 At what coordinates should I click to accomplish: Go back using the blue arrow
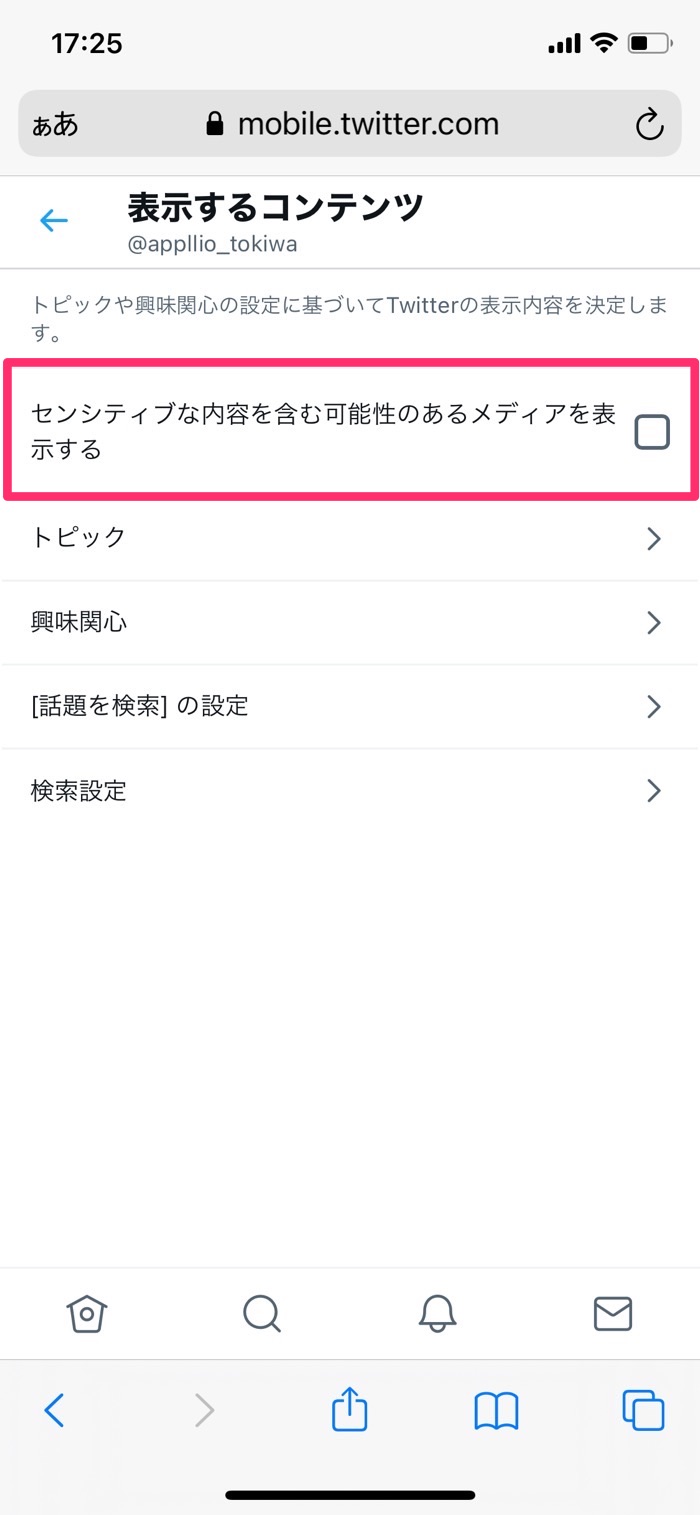[54, 221]
